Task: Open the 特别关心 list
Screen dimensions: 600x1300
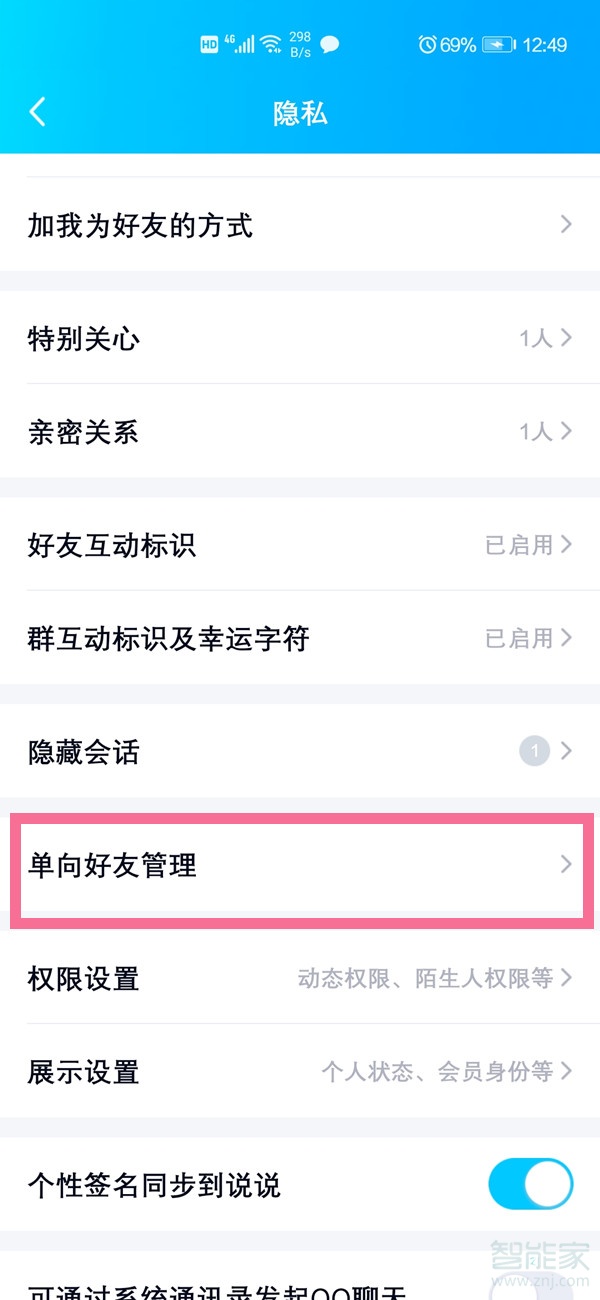Action: point(300,339)
